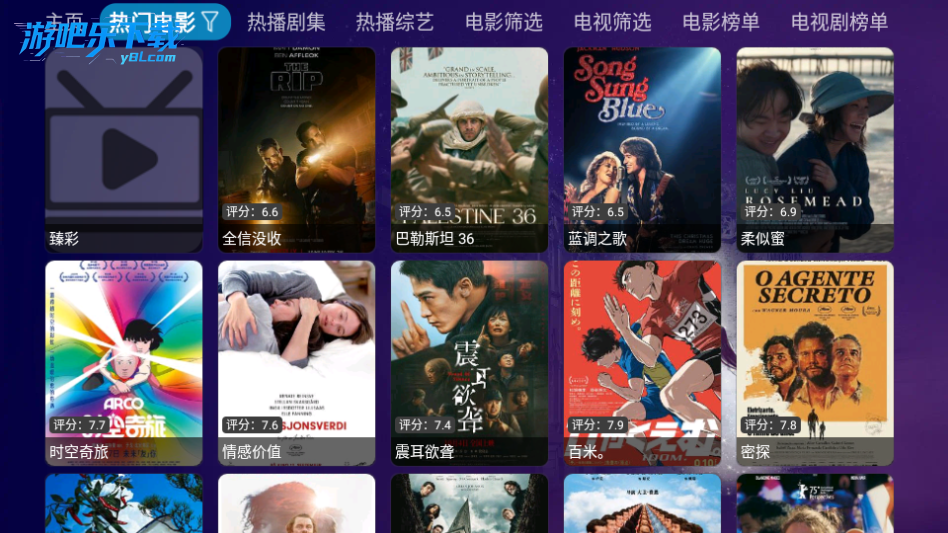Screen dimensions: 948x533
Task: View details for 巴勒斯坦 36
Action: point(469,149)
